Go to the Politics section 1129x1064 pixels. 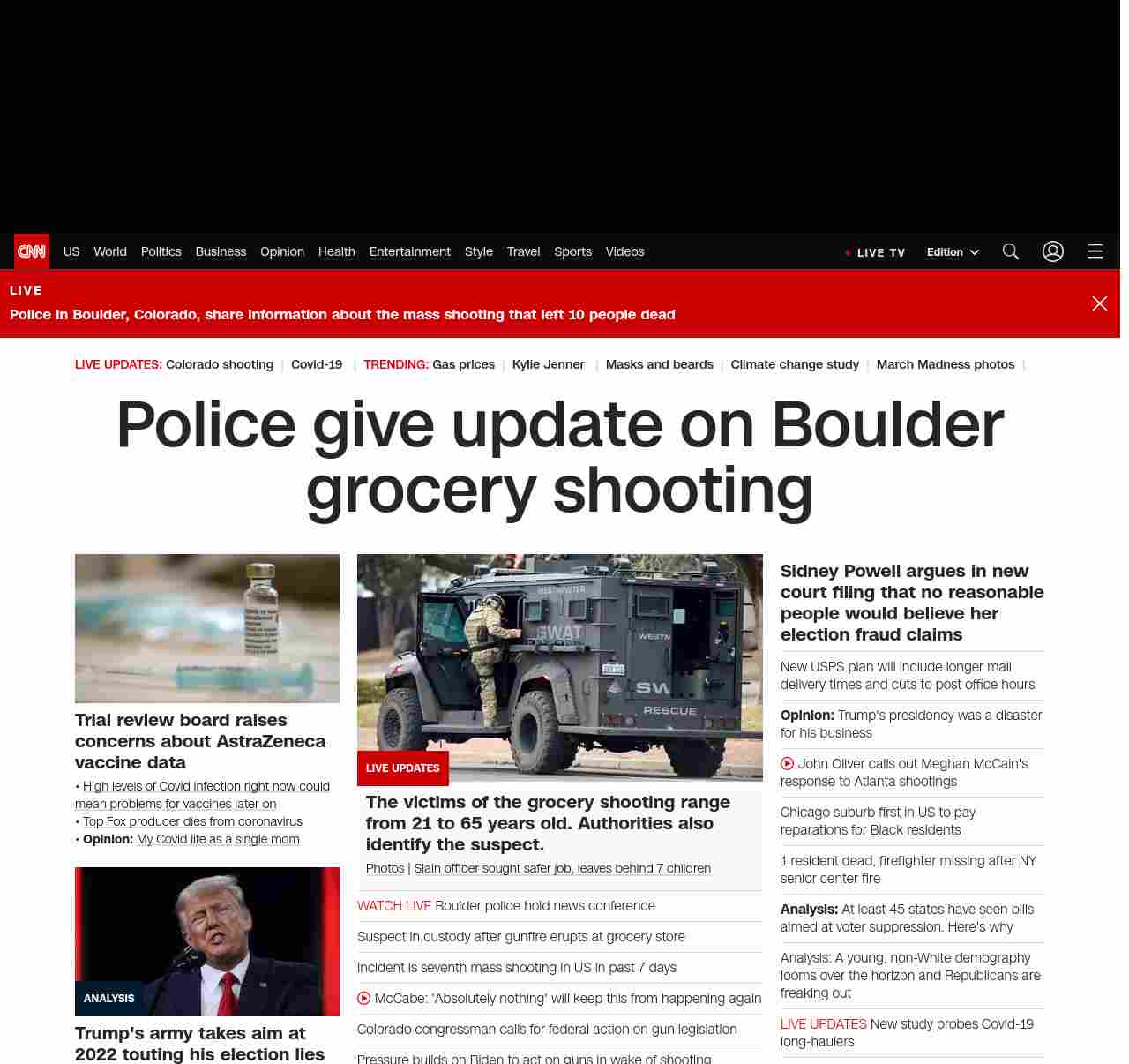pos(161,251)
